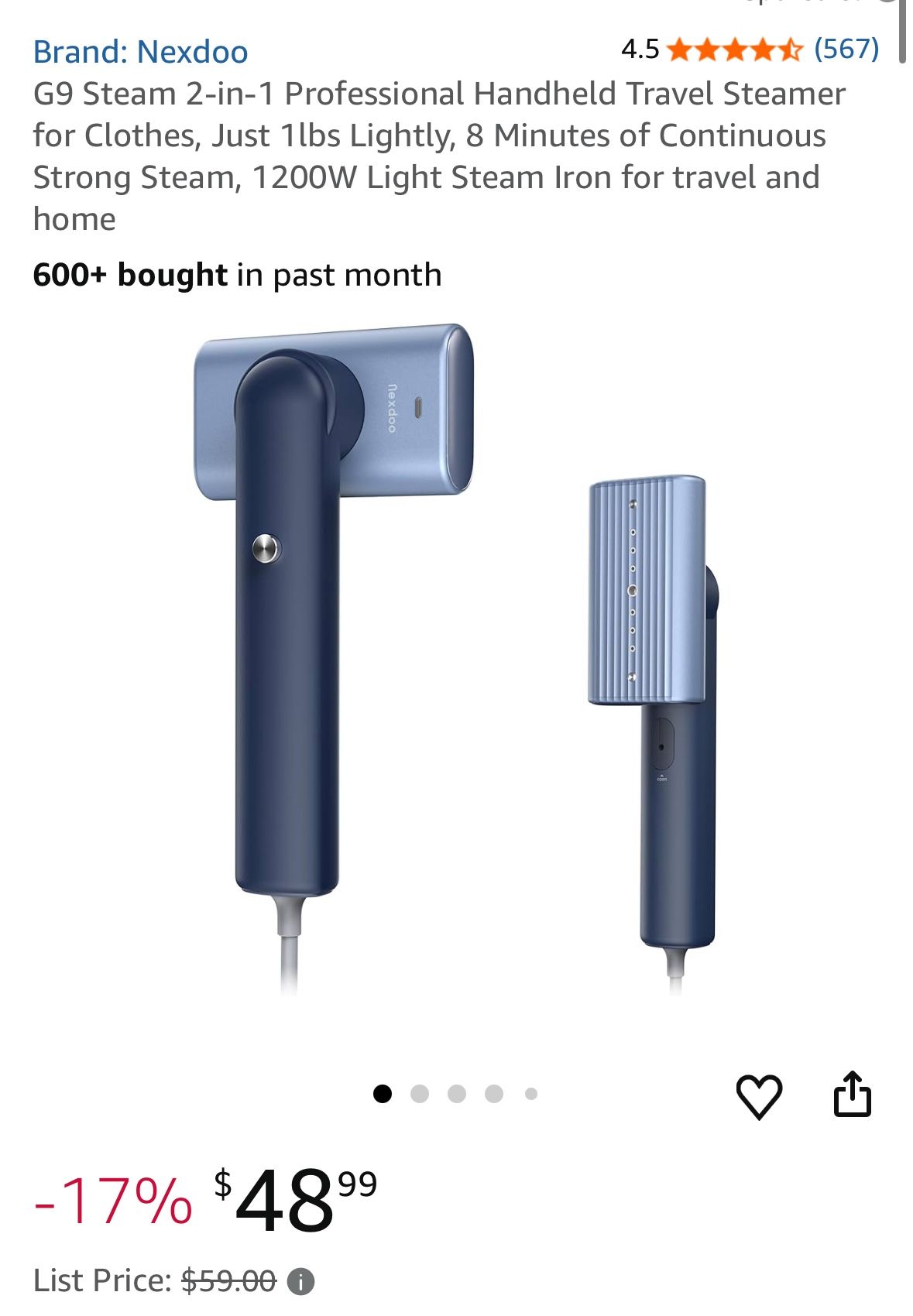Viewport: 913px width, 1316px height.
Task: Show List Price info icon
Action: (300, 1281)
